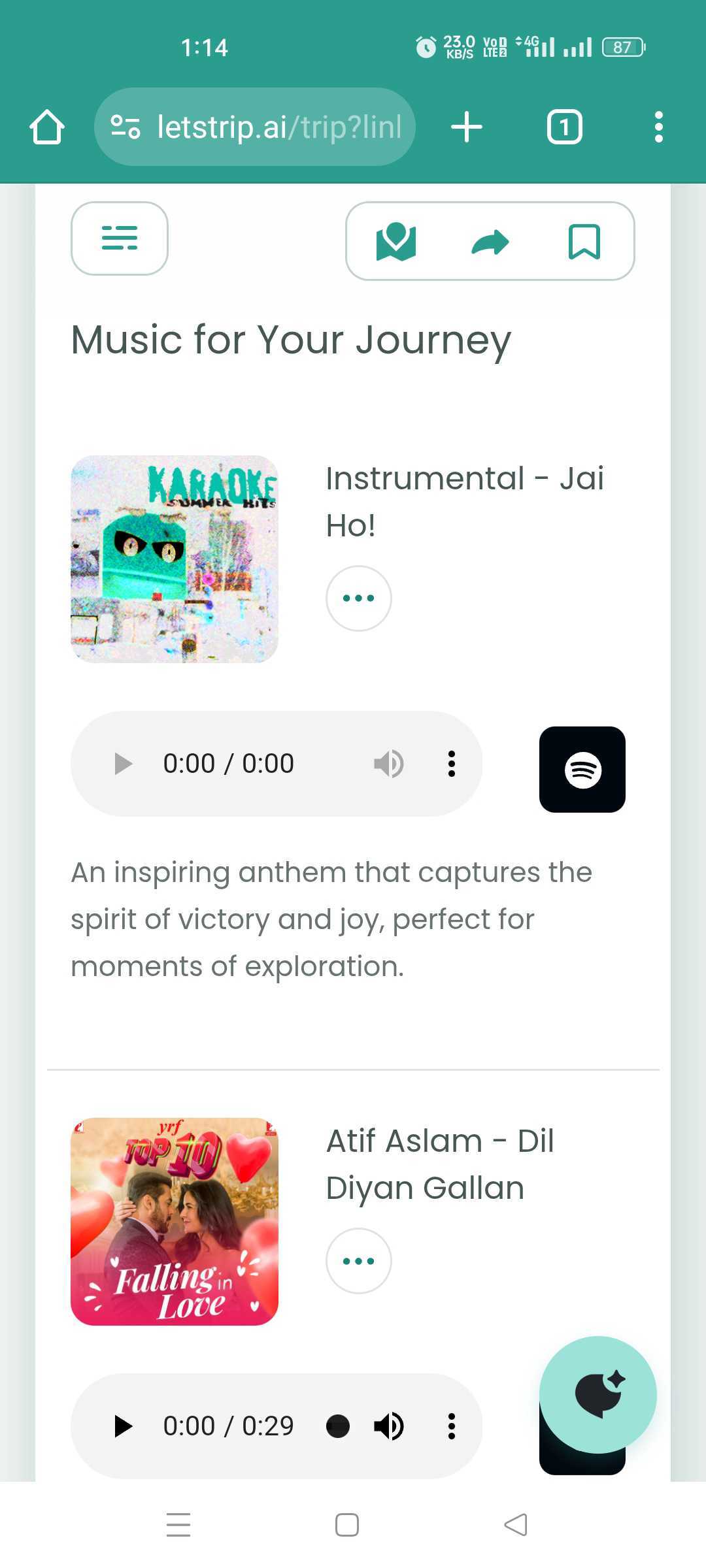Open the browser menu
Image resolution: width=706 pixels, height=1568 pixels.
point(658,127)
